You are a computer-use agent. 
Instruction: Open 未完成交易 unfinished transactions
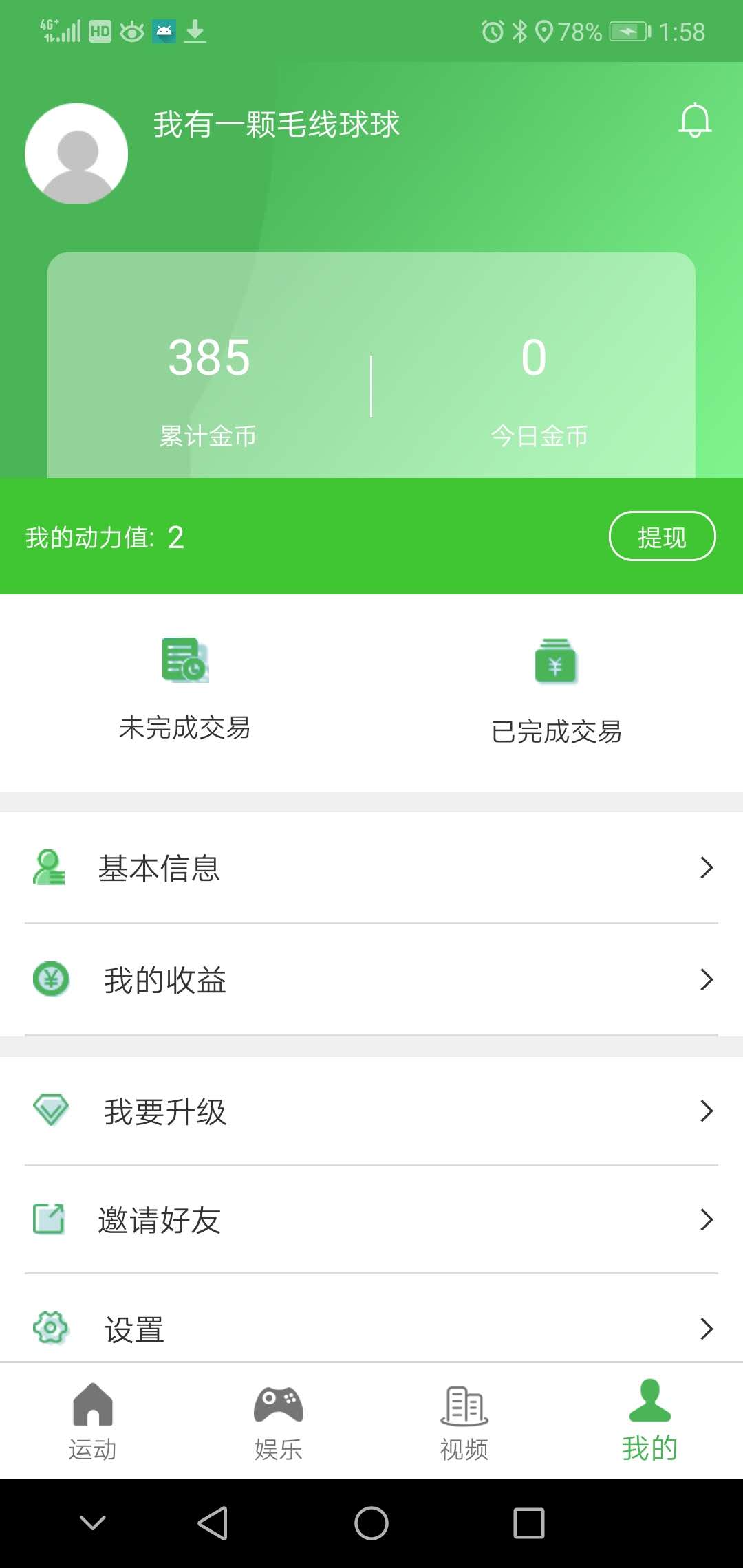point(184,689)
